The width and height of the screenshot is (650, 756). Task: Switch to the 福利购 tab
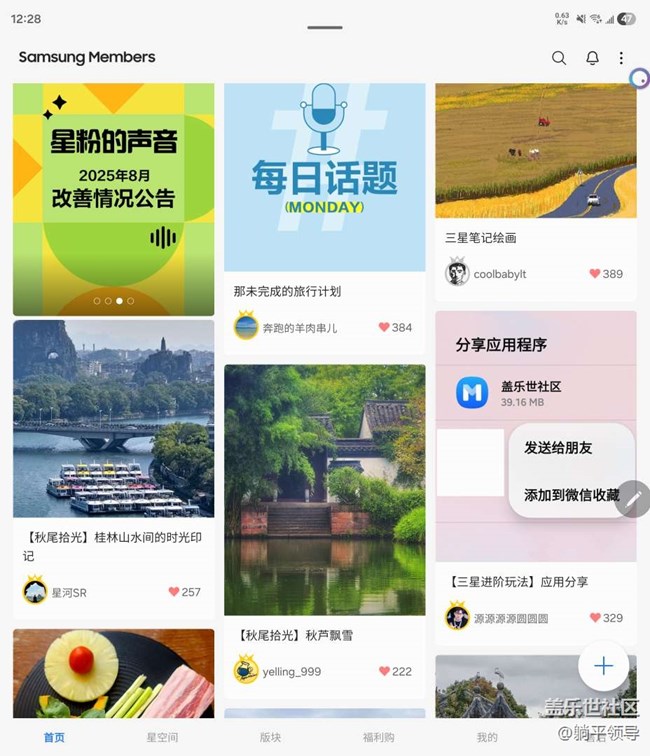tap(378, 738)
